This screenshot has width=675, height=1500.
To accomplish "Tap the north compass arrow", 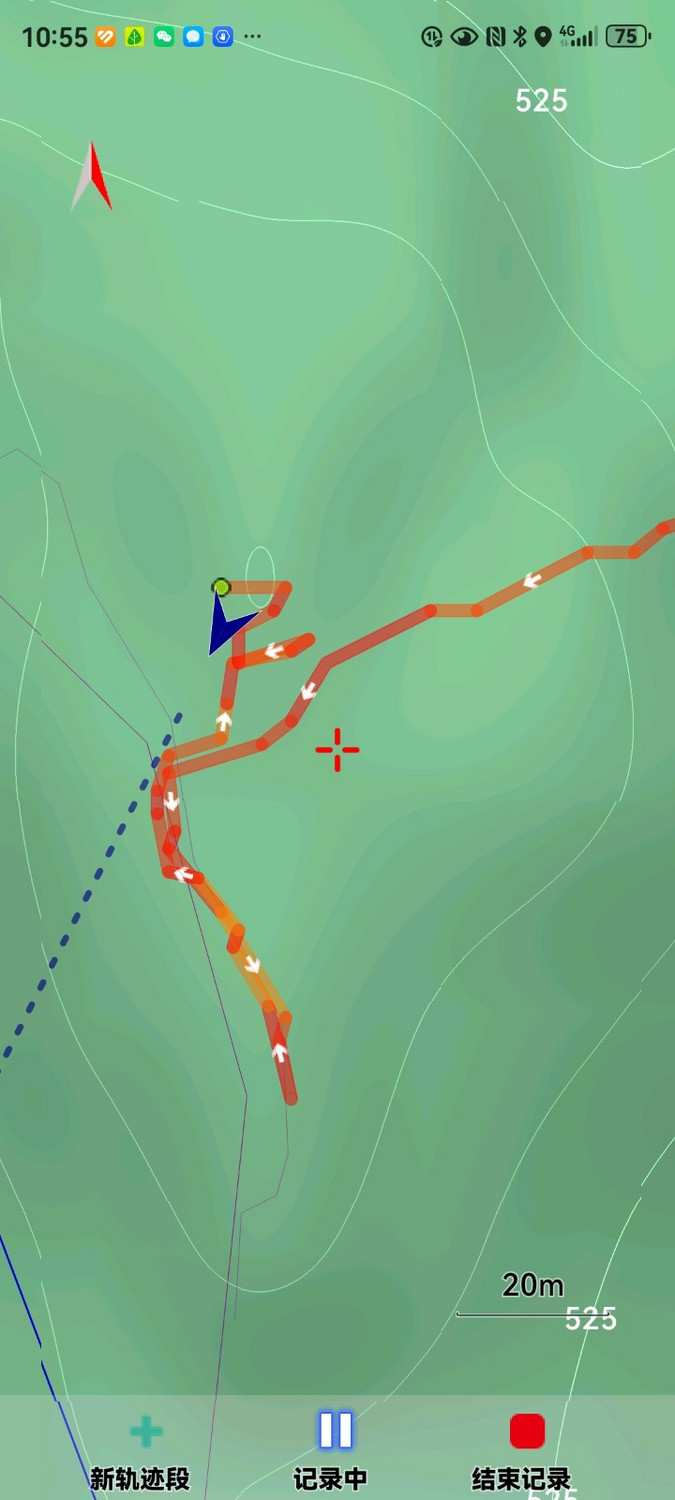I will (92, 178).
